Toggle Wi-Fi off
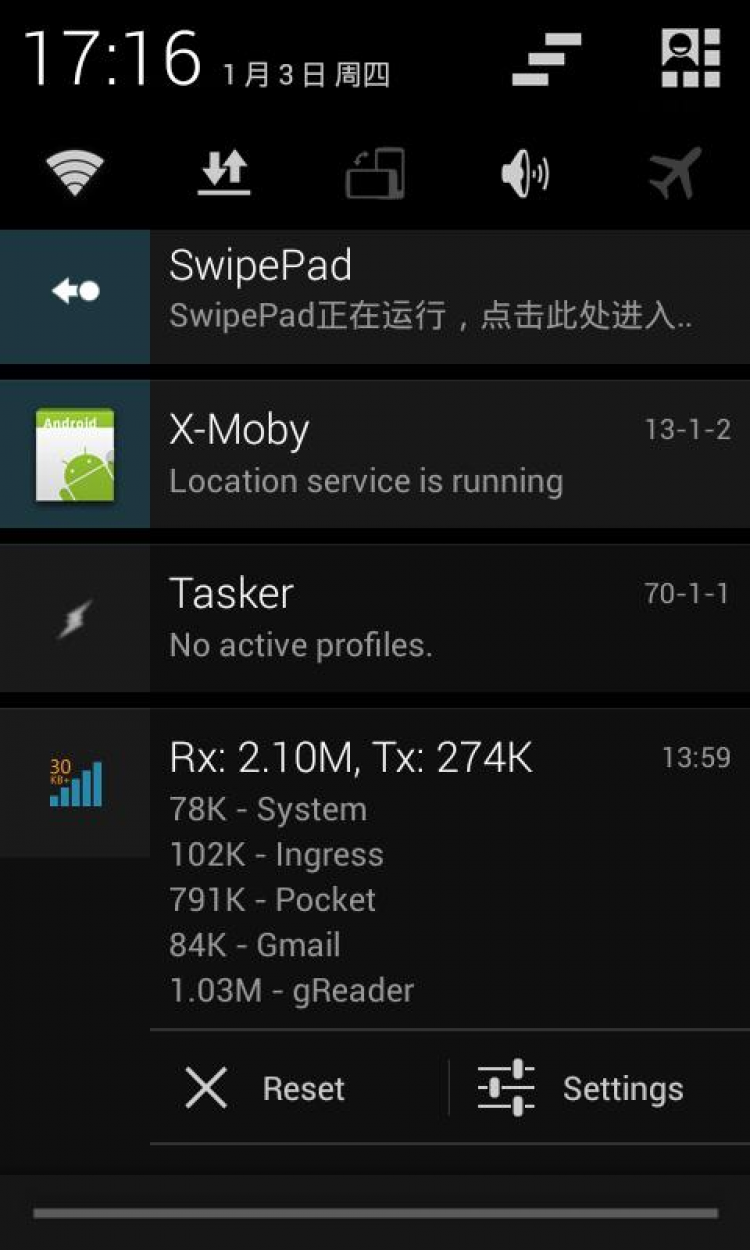Image resolution: width=750 pixels, height=1250 pixels. pos(75,174)
